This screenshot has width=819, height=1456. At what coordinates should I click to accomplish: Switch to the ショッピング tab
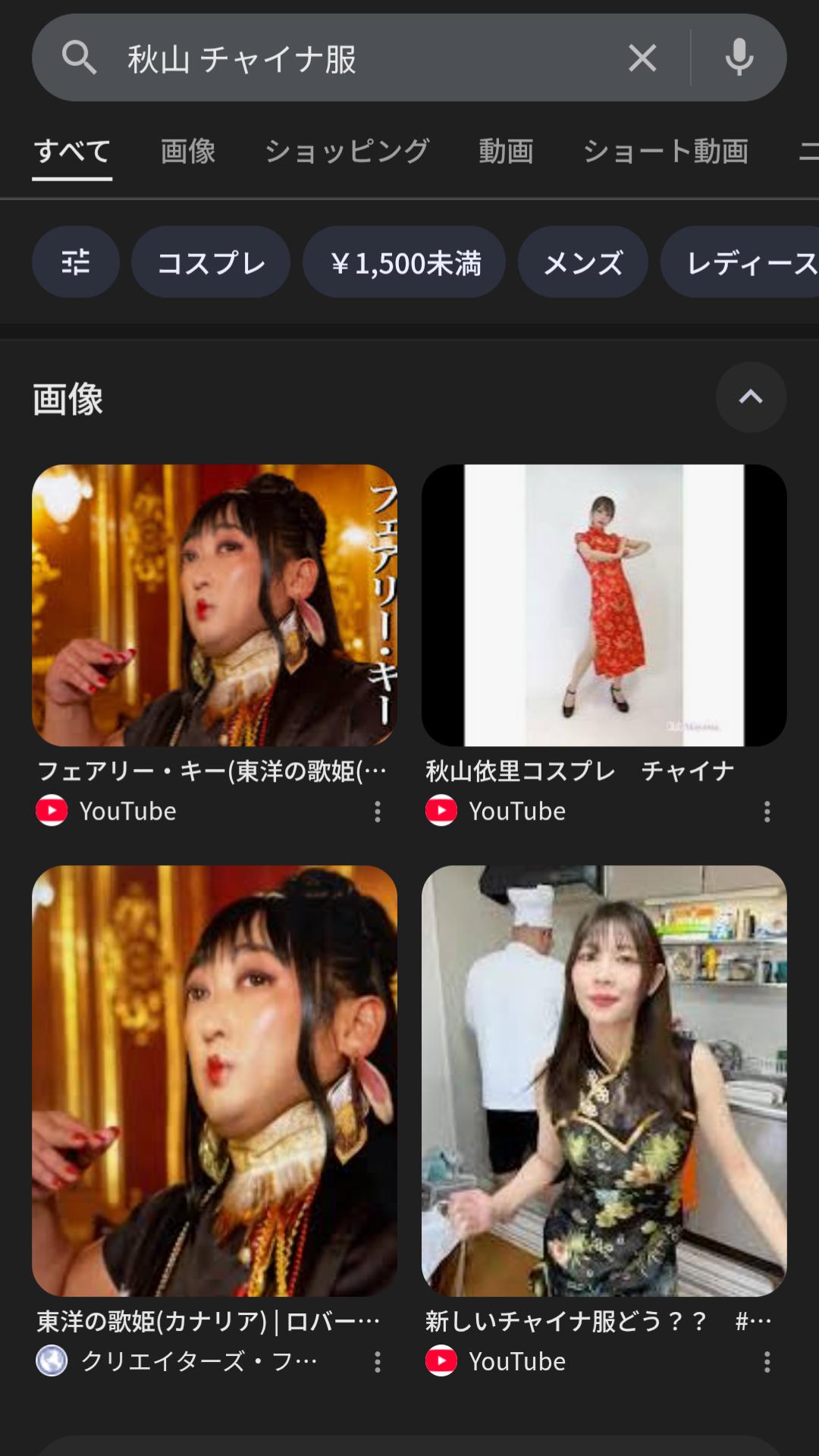347,151
